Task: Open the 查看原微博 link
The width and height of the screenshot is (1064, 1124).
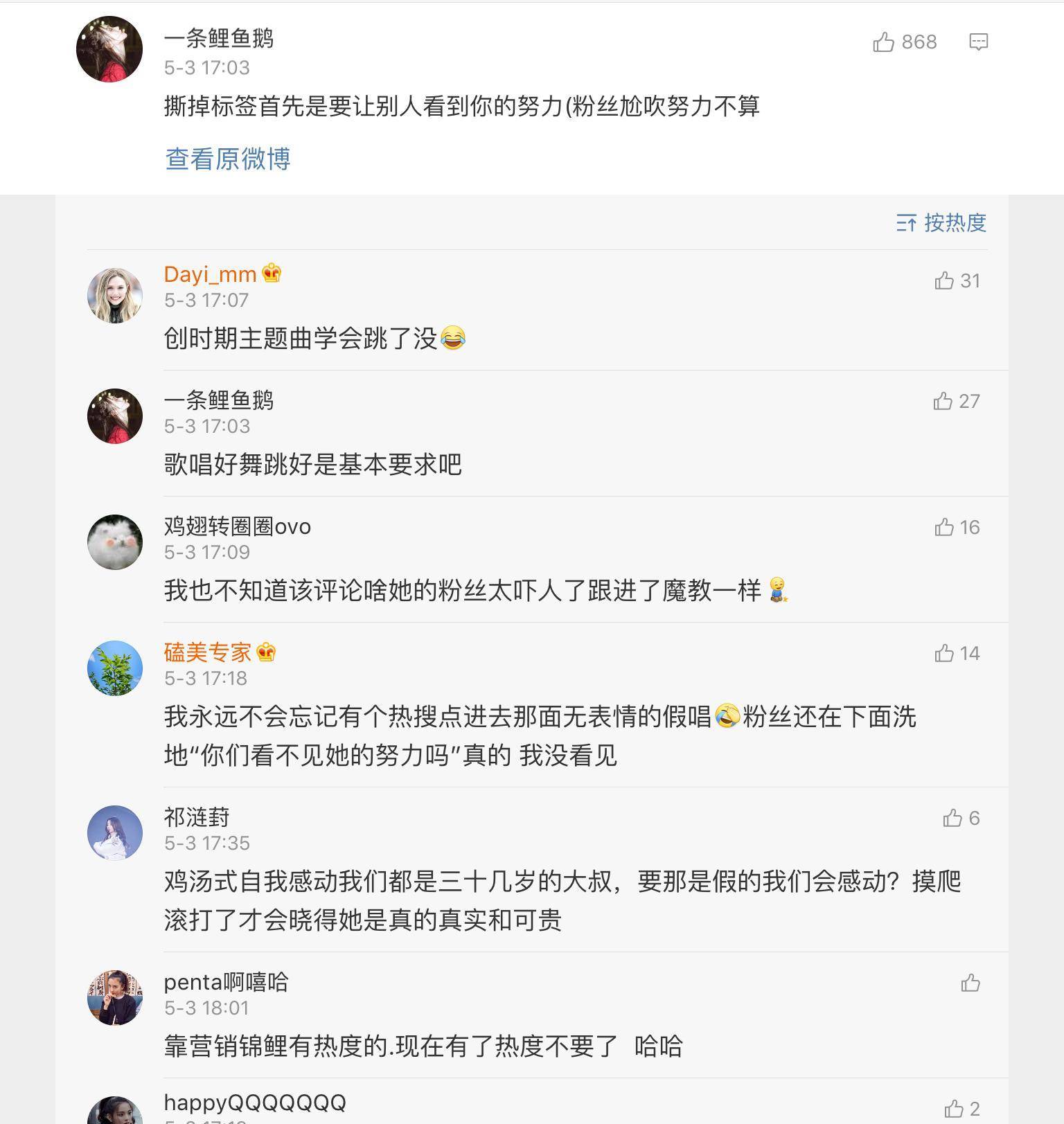Action: tap(227, 159)
